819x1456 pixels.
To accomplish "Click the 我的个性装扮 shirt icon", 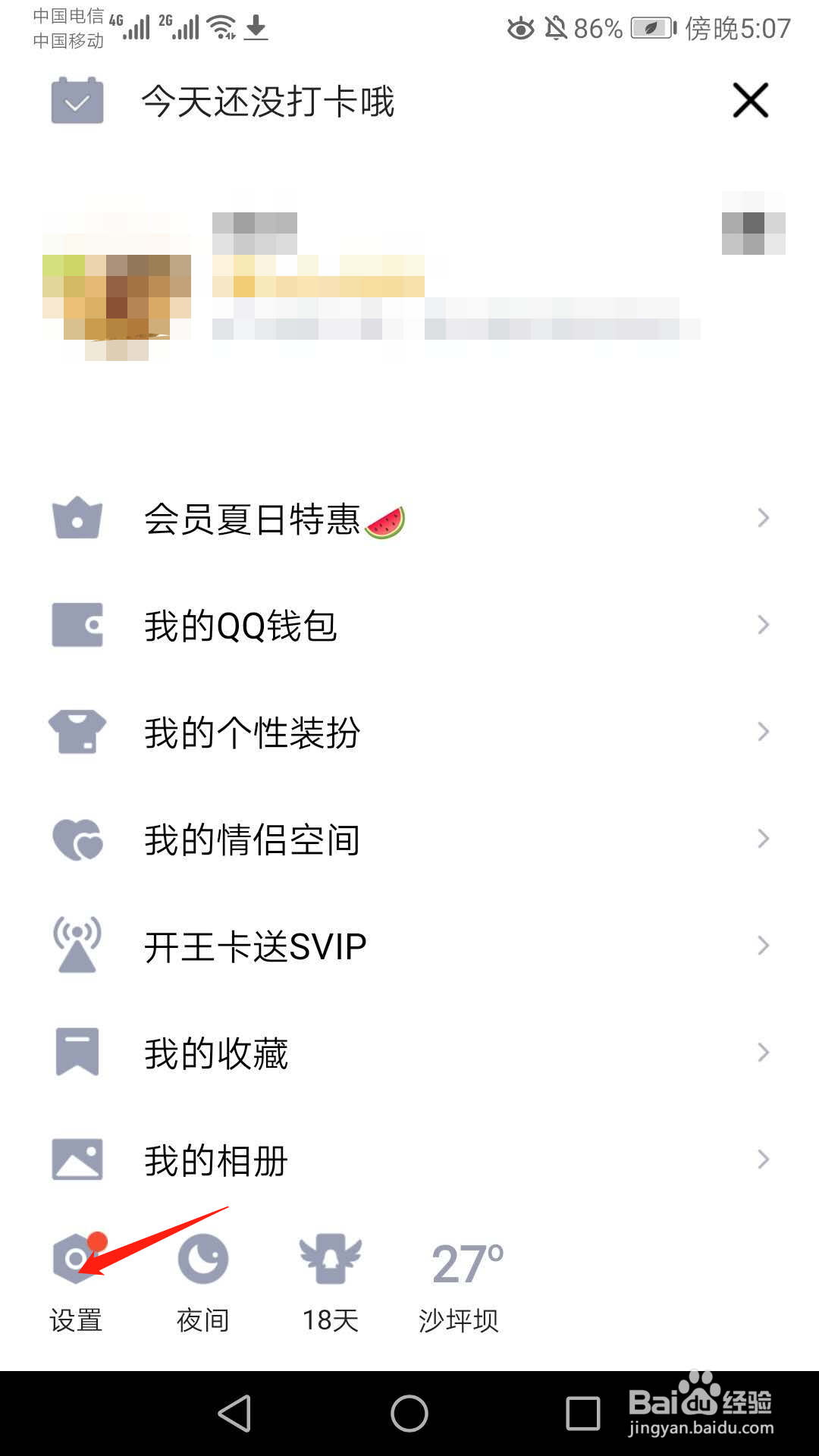I will click(x=76, y=731).
